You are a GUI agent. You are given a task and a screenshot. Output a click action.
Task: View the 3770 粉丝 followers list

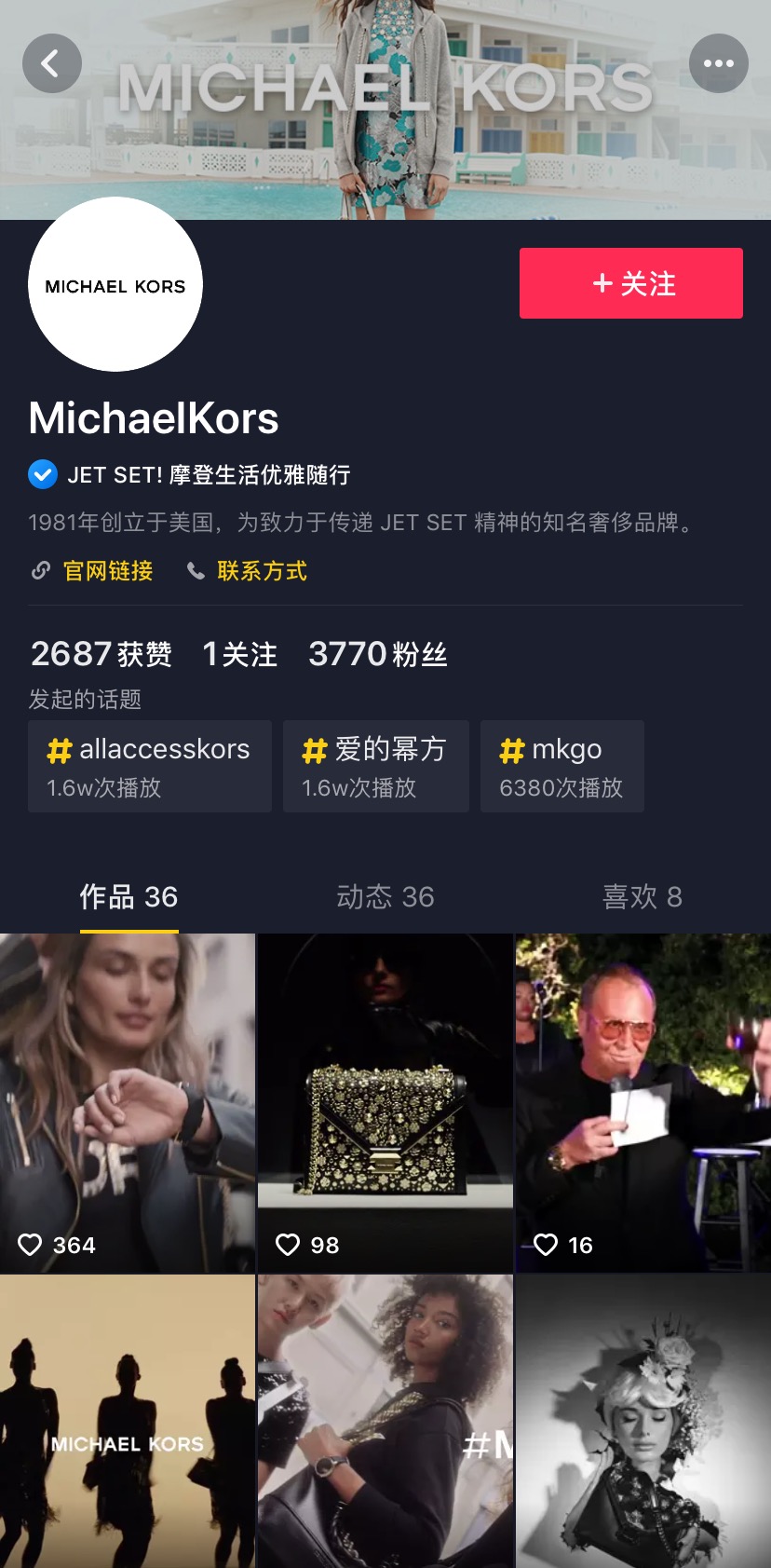pos(377,654)
